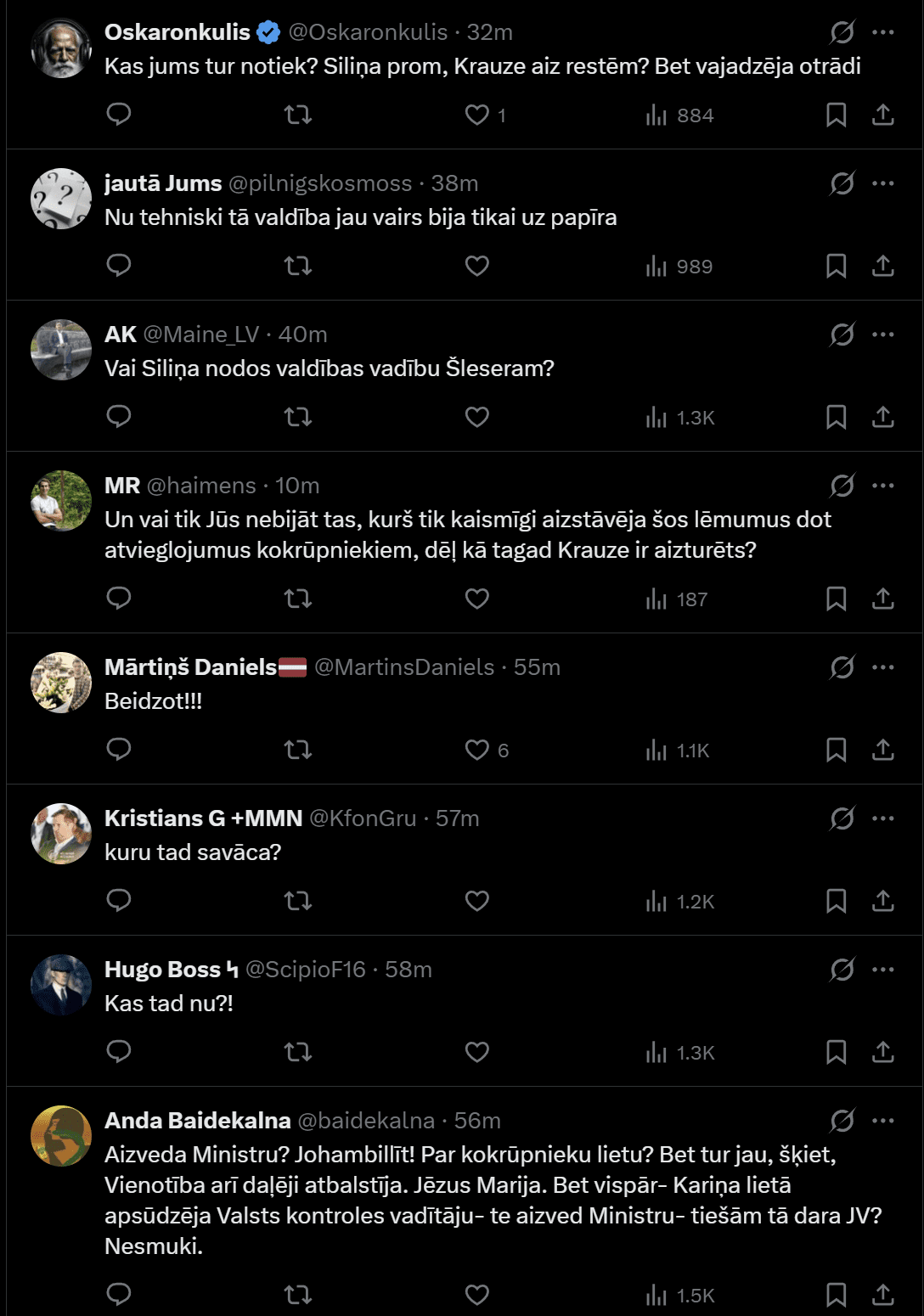The height and width of the screenshot is (1316, 924).
Task: Open Oskaronkulis's profile picture
Action: (61, 48)
